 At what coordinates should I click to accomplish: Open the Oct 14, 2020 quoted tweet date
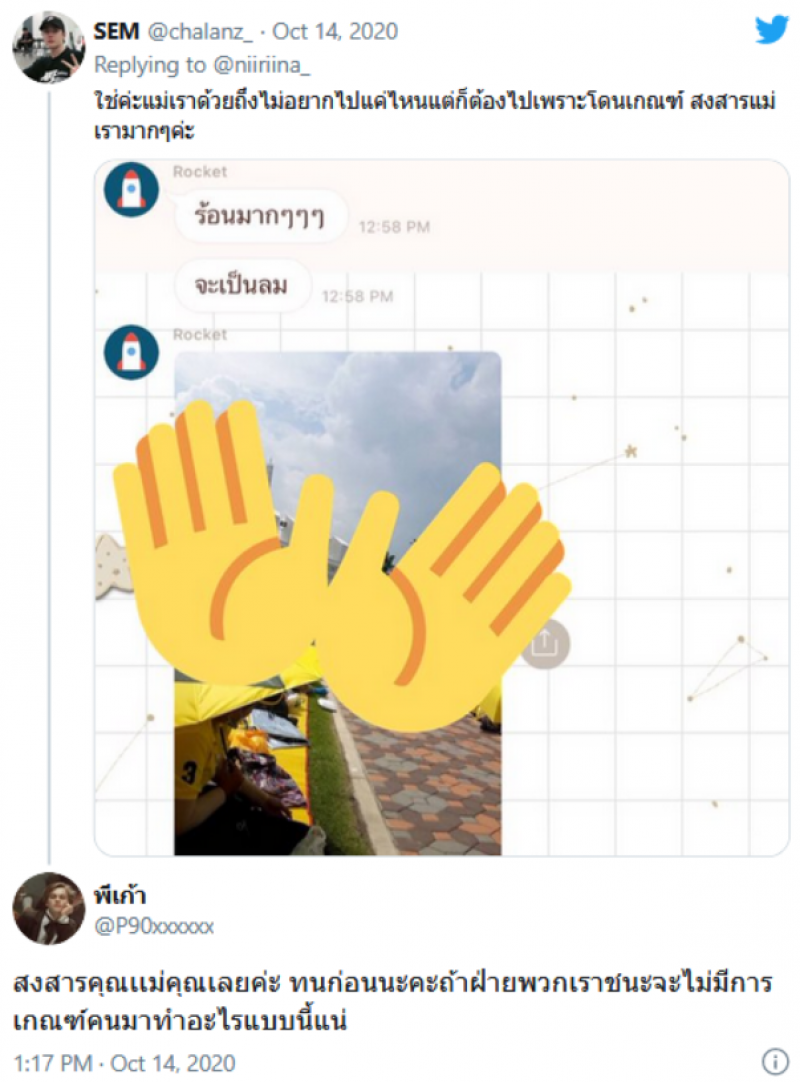pyautogui.click(x=334, y=31)
